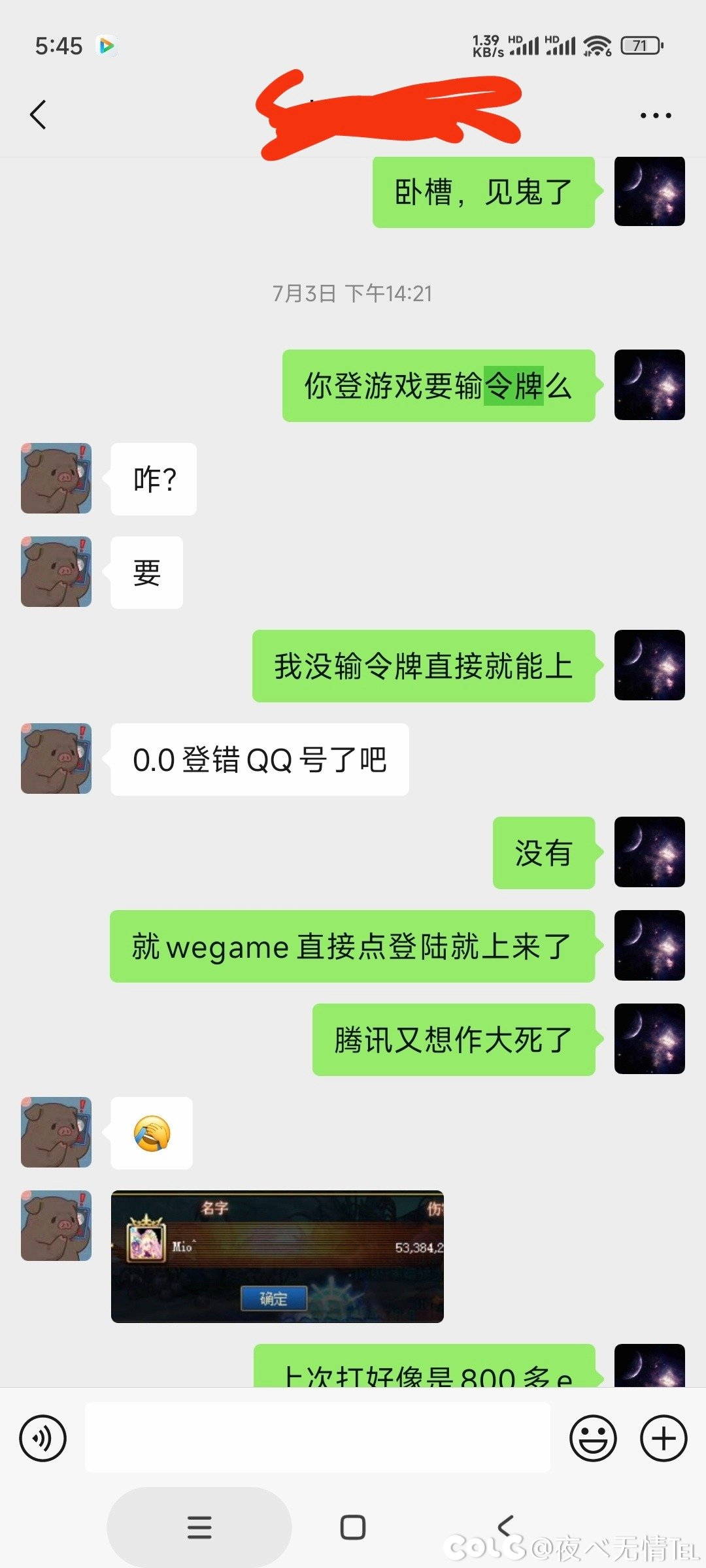
Task: Open the chat info overflow menu
Action: (x=655, y=116)
